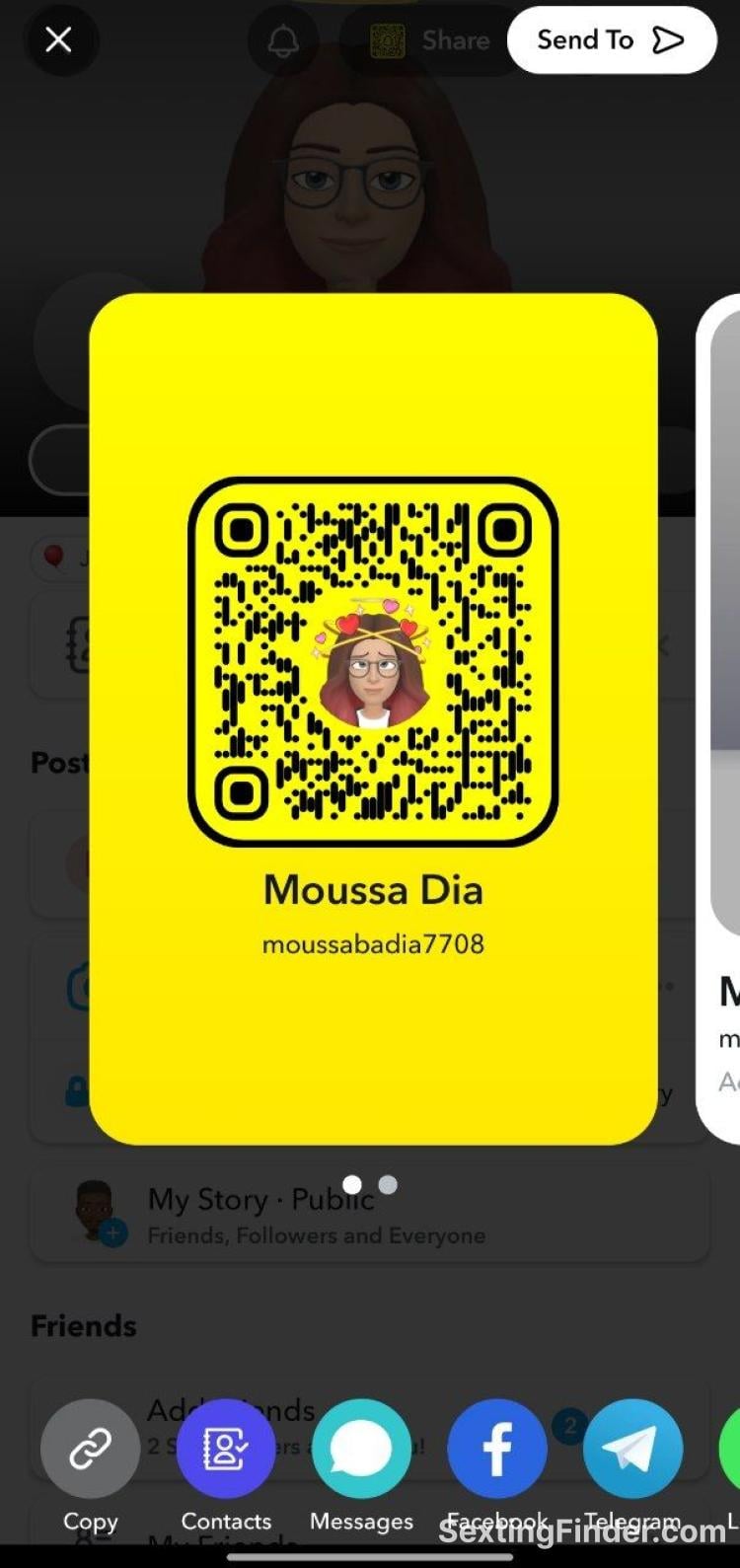Share the Snapcode to Contacts

tap(226, 1449)
